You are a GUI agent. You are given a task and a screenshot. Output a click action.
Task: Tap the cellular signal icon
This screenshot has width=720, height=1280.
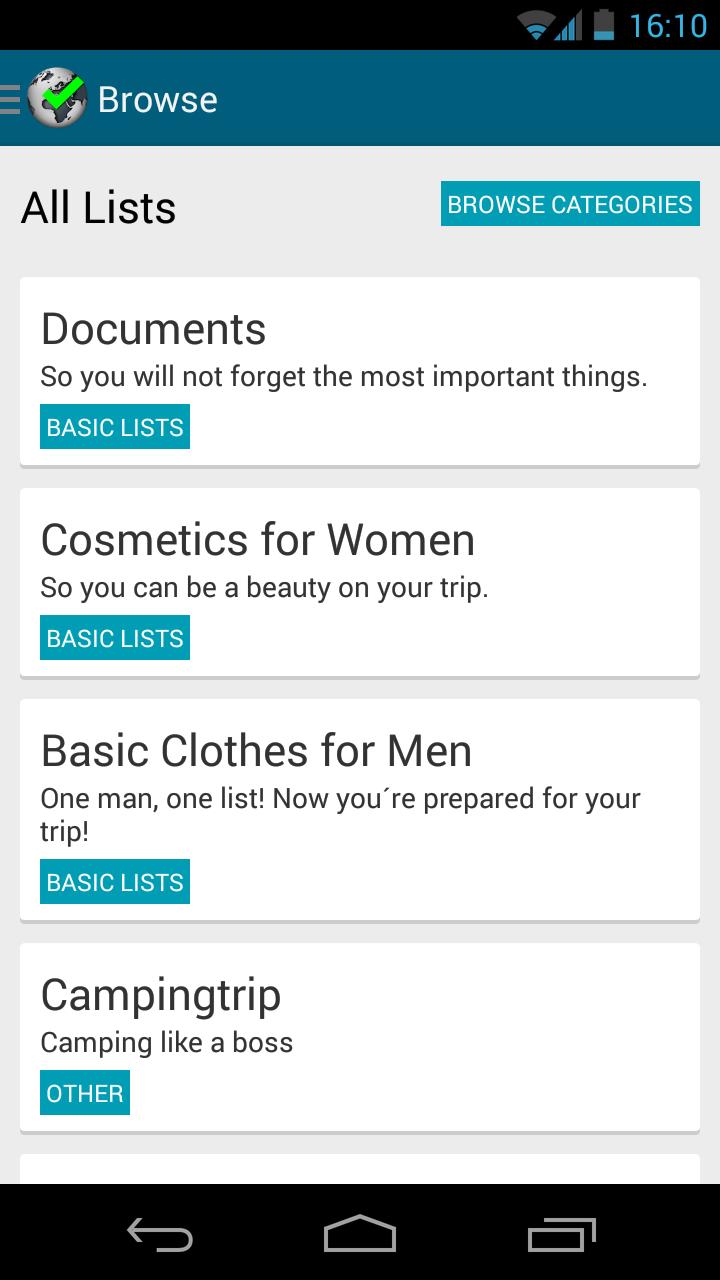click(567, 25)
